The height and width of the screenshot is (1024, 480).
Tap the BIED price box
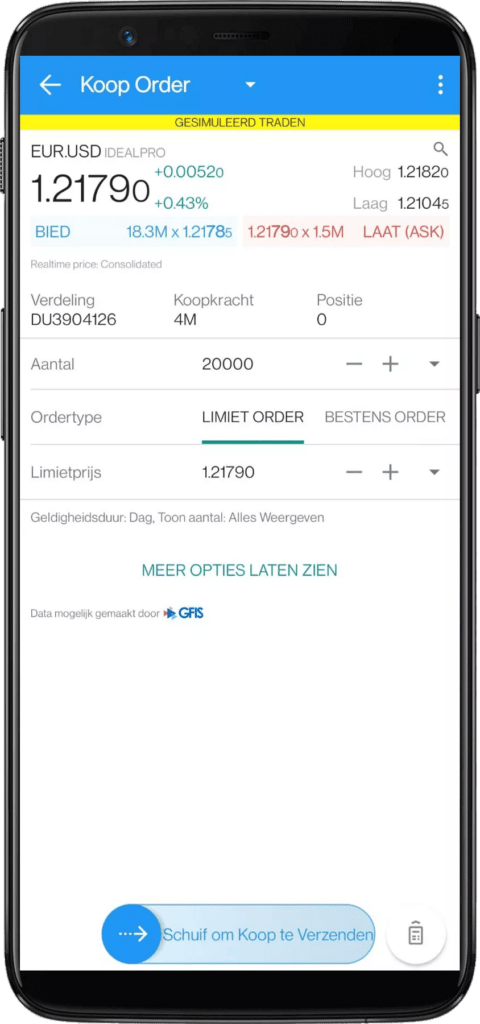pos(133,231)
